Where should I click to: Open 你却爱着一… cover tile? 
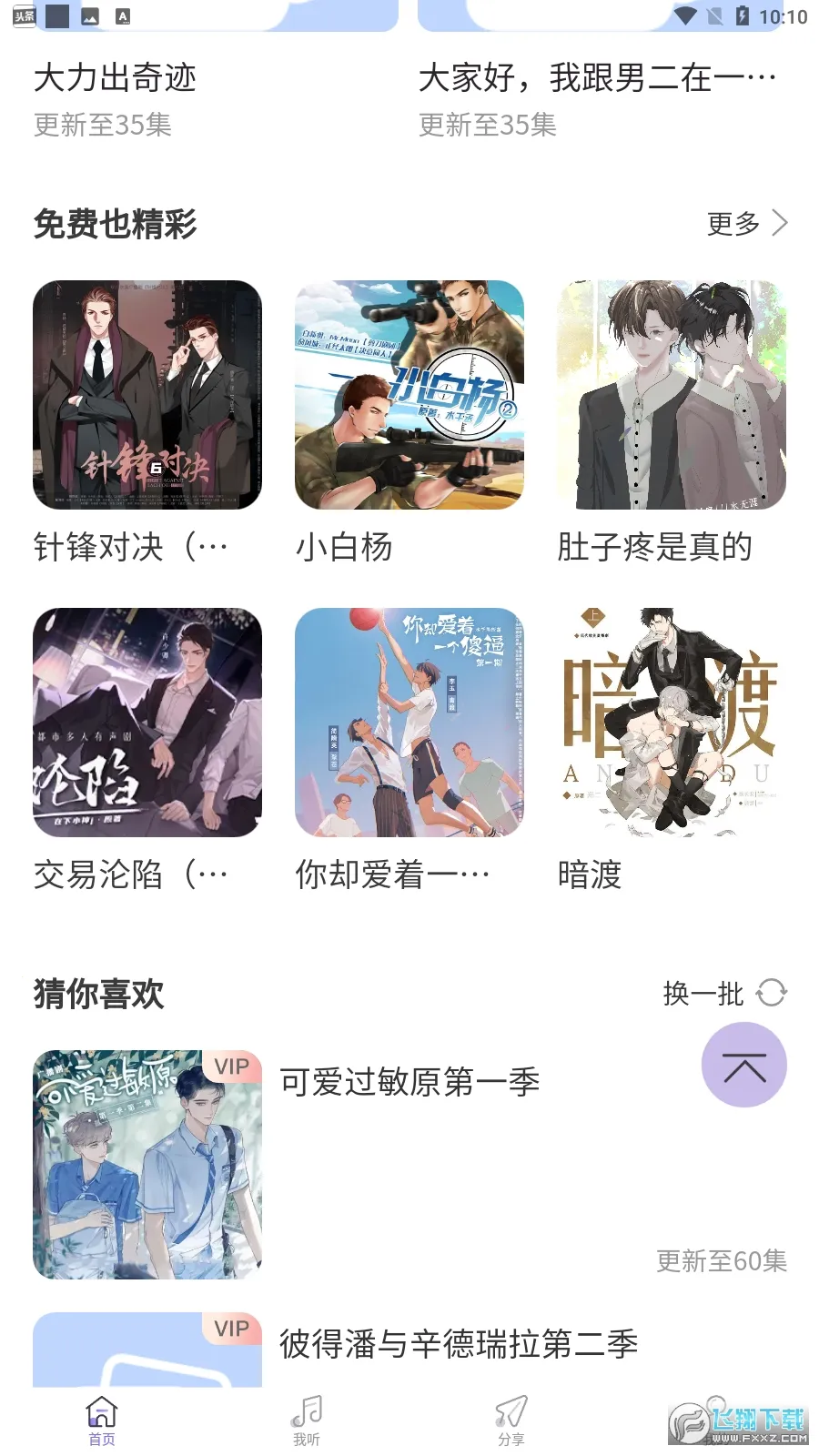409,723
